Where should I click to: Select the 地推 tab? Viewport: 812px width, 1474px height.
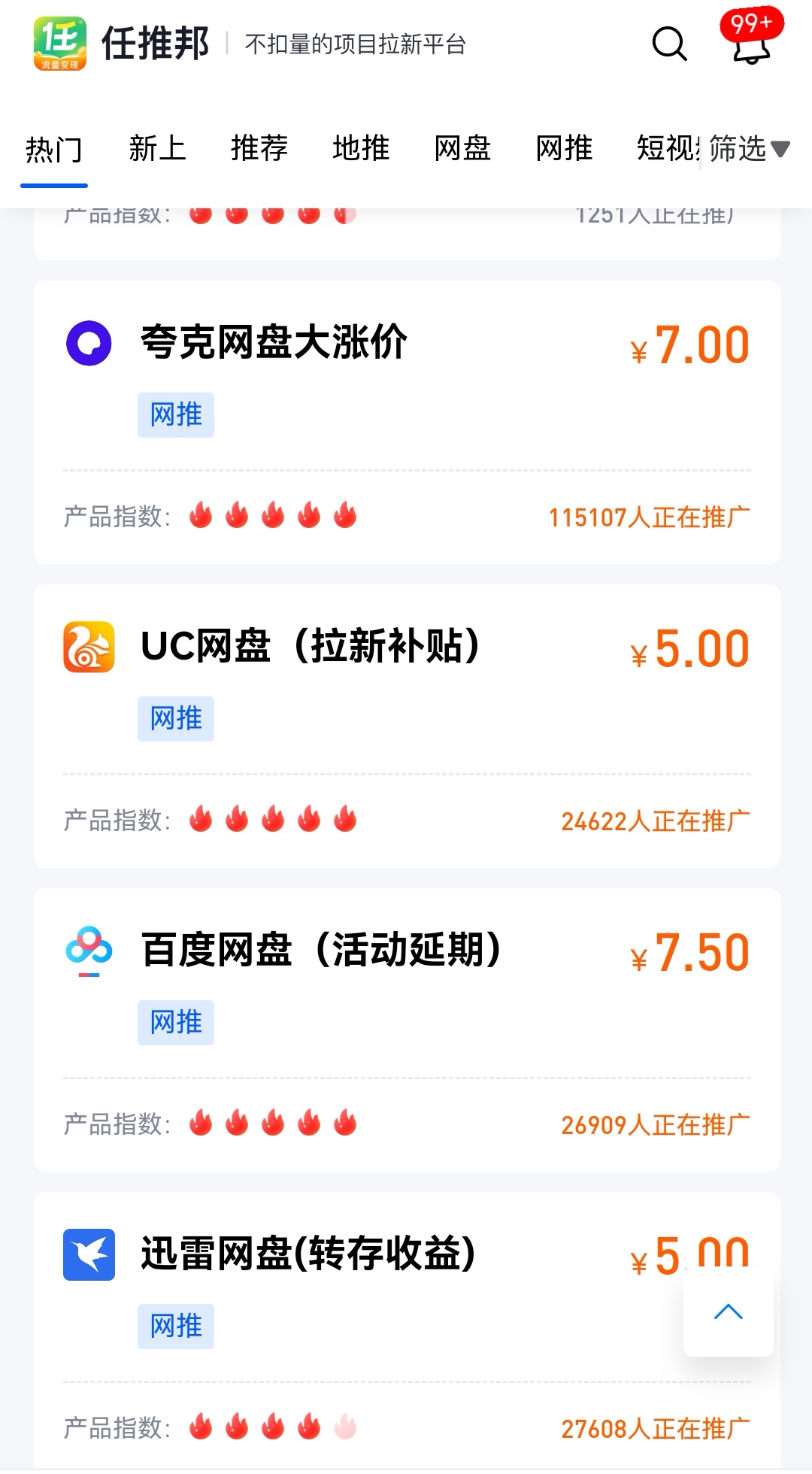point(361,148)
